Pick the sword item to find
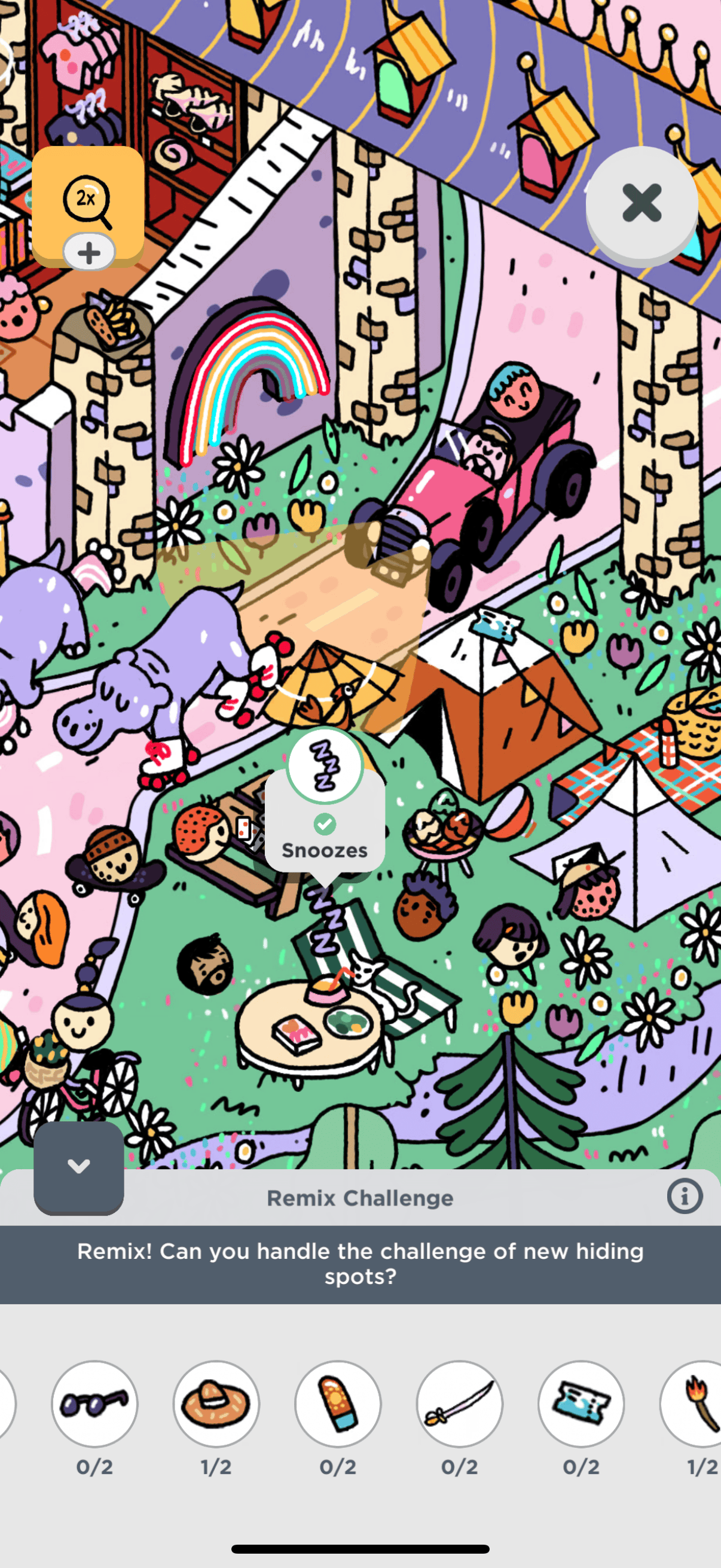 [459, 1404]
